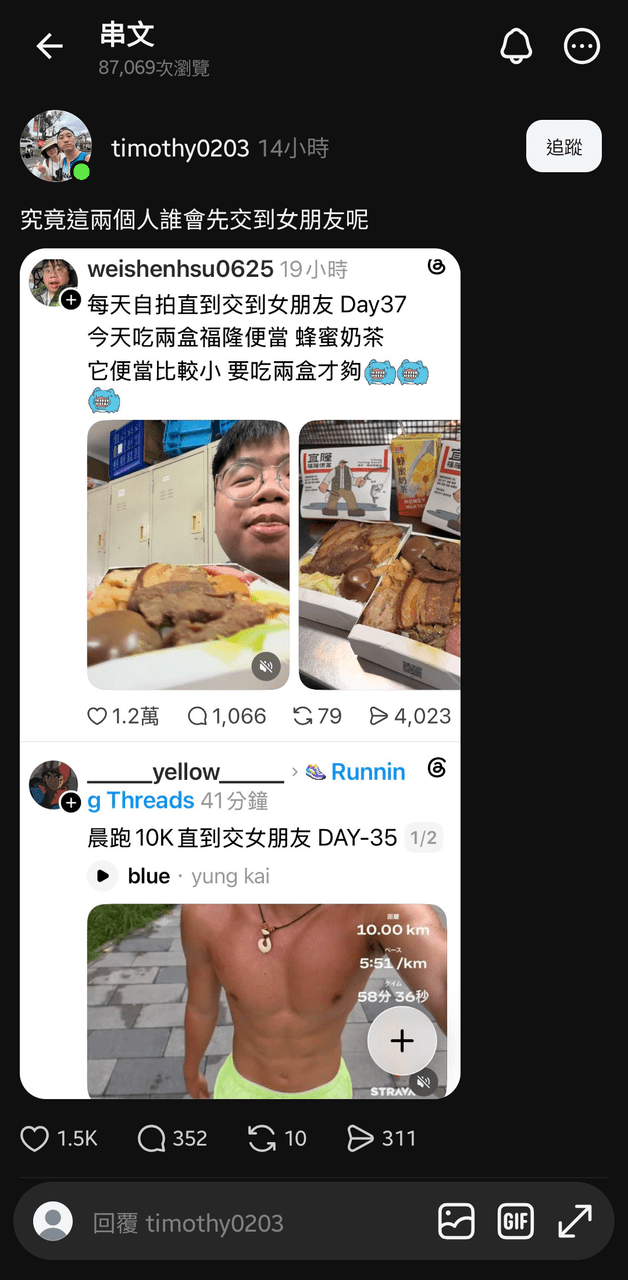
Task: Open the timothy0203 username link
Action: click(x=180, y=148)
